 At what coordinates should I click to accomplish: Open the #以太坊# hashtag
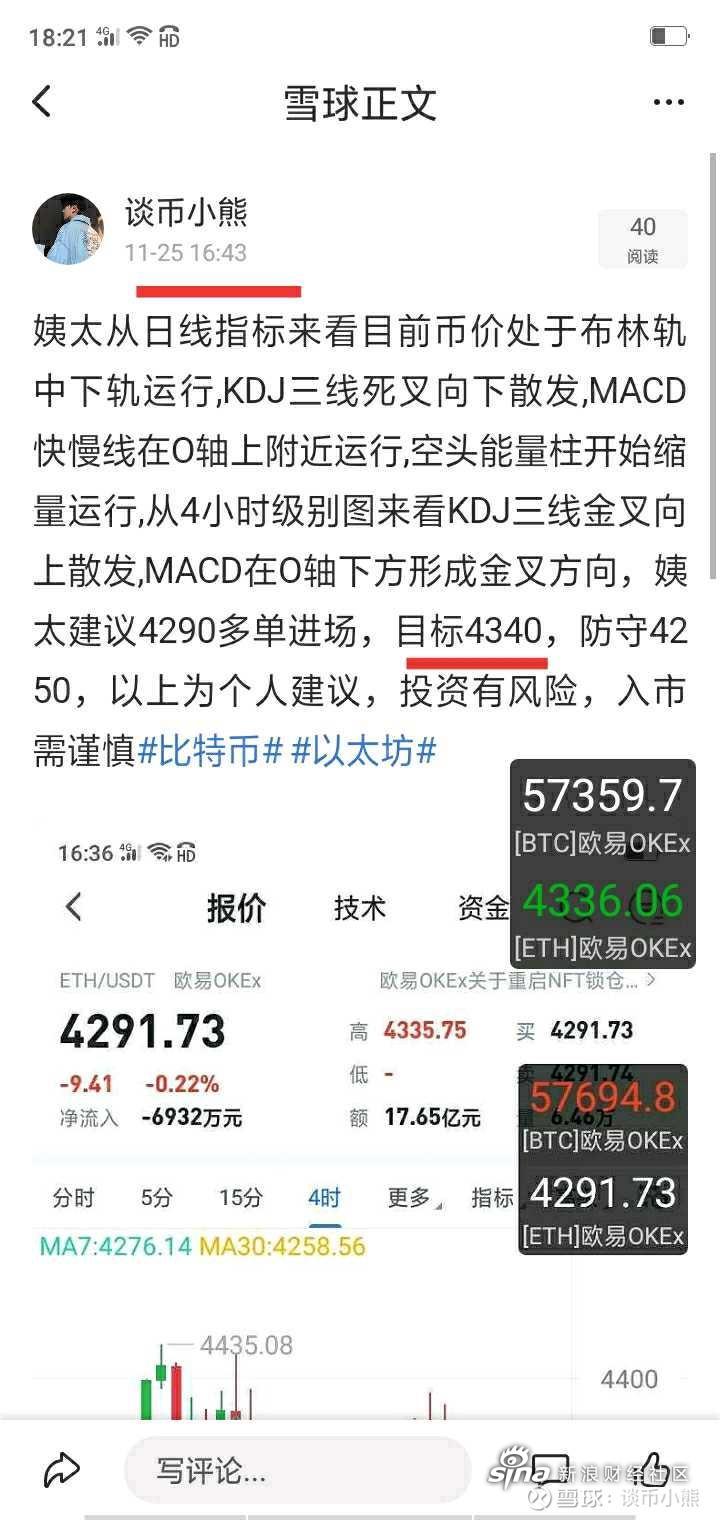pos(364,750)
